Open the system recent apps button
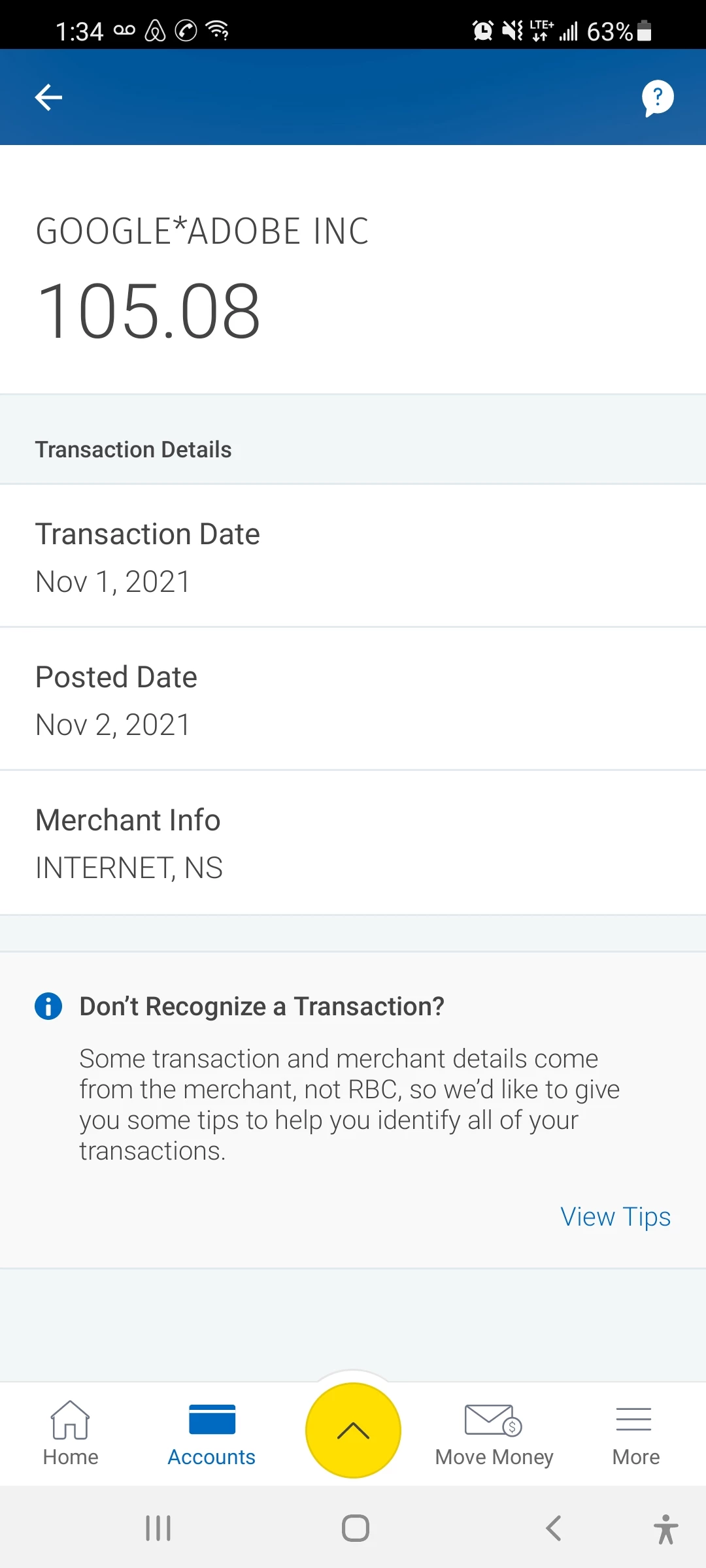This screenshot has width=706, height=1568. tap(158, 1528)
